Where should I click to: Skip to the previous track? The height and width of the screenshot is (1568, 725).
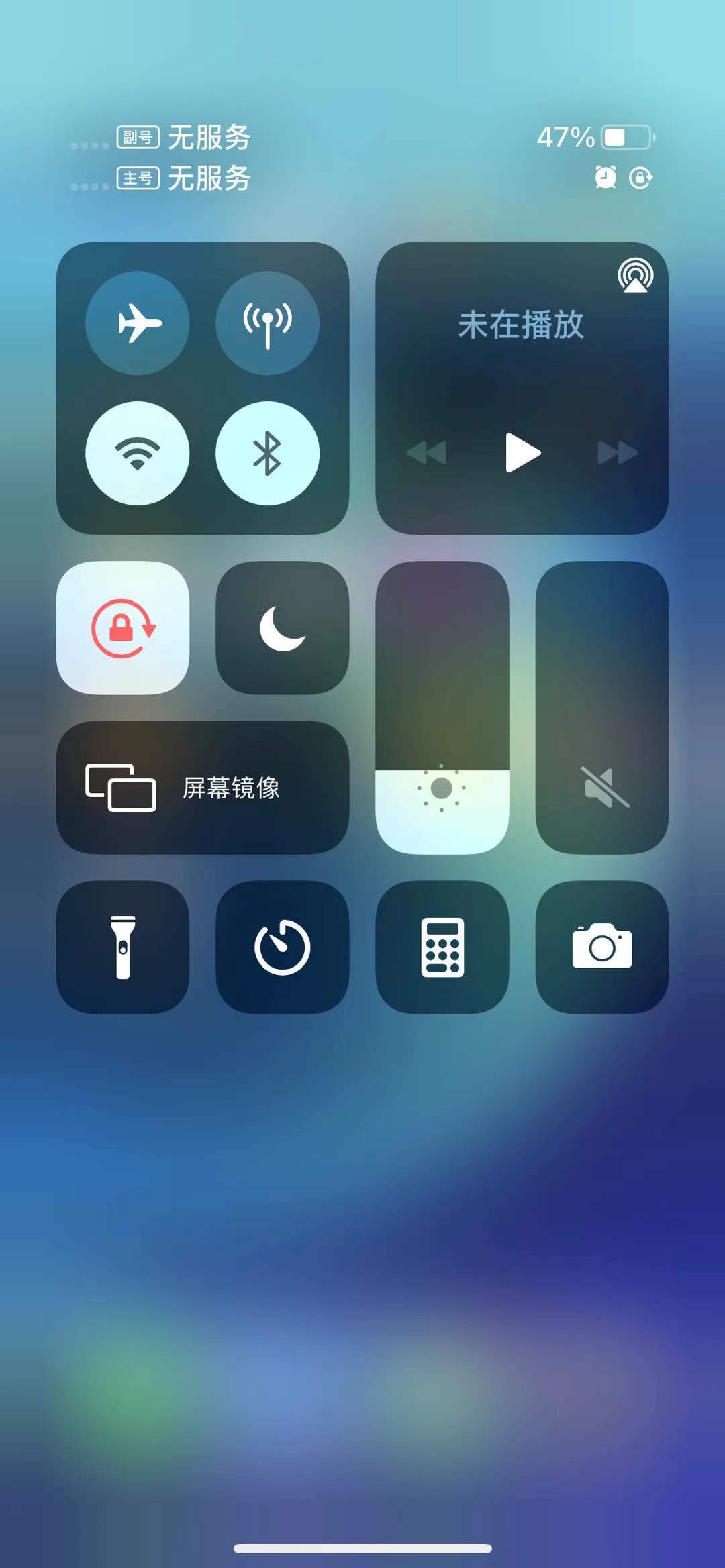[427, 453]
